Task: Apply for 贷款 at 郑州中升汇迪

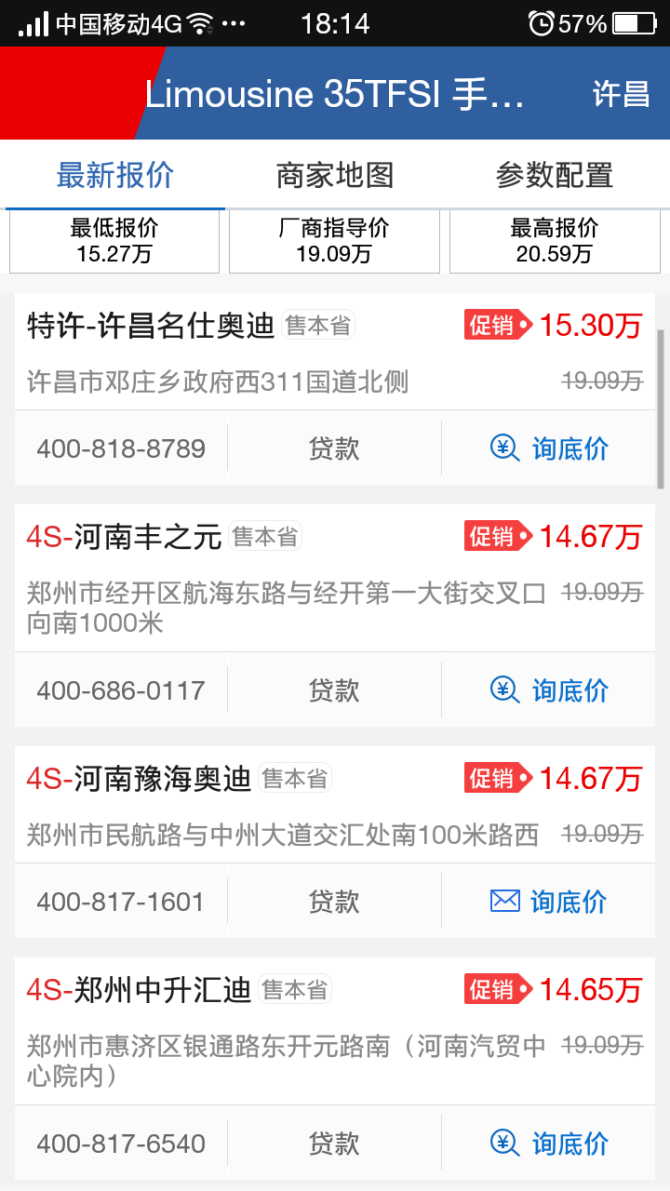Action: pyautogui.click(x=334, y=1143)
